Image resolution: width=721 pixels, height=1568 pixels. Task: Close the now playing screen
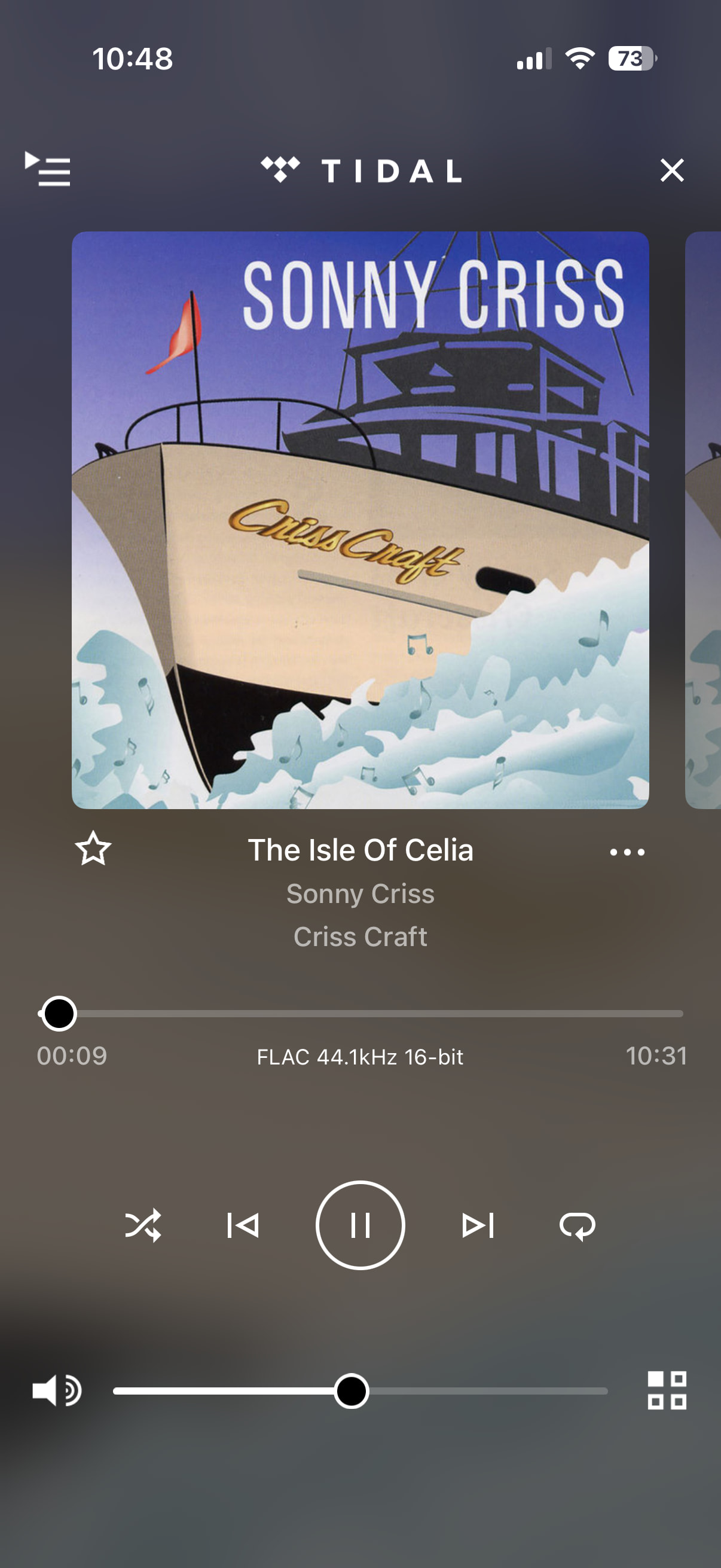(672, 170)
